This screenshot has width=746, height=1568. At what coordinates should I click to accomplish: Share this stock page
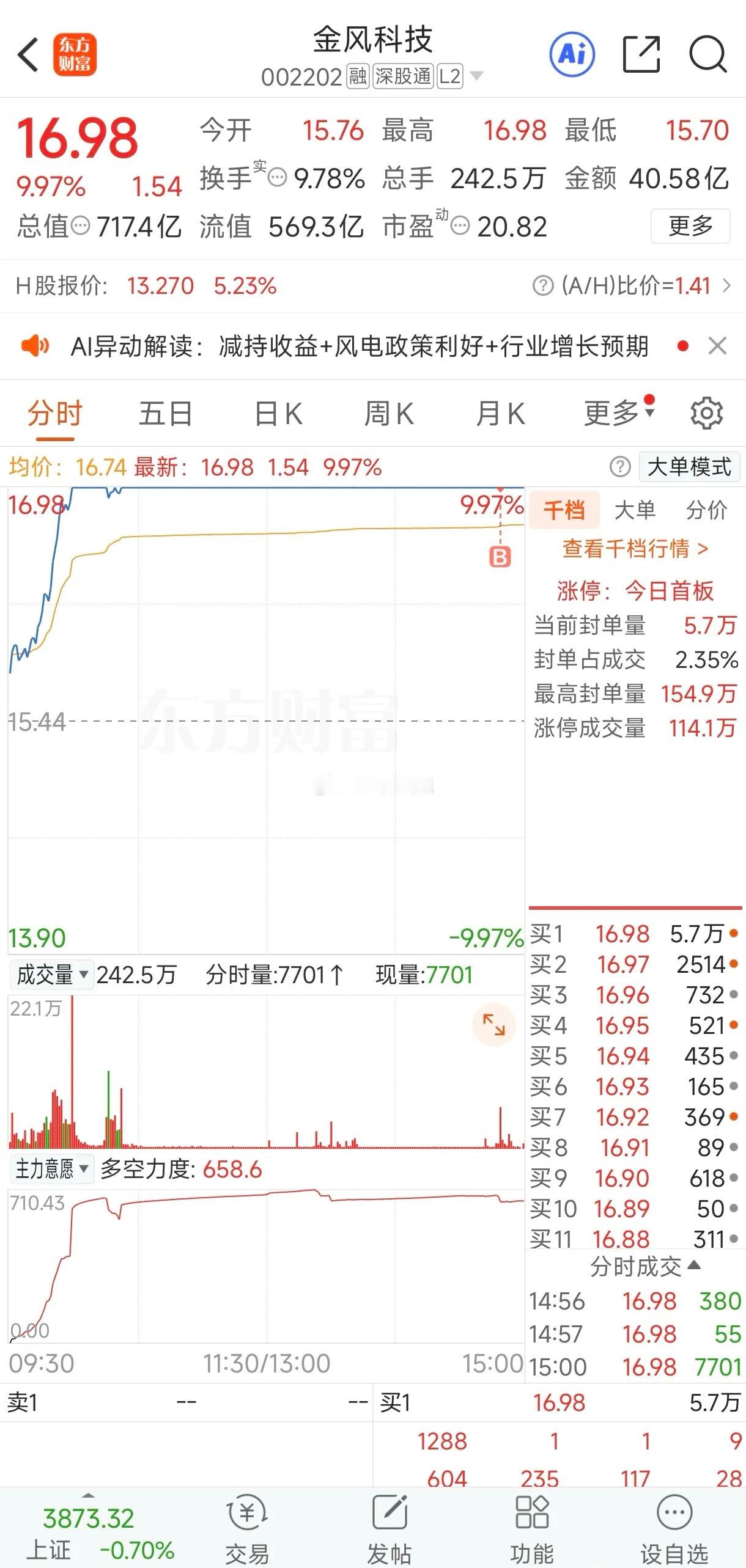coord(641,54)
